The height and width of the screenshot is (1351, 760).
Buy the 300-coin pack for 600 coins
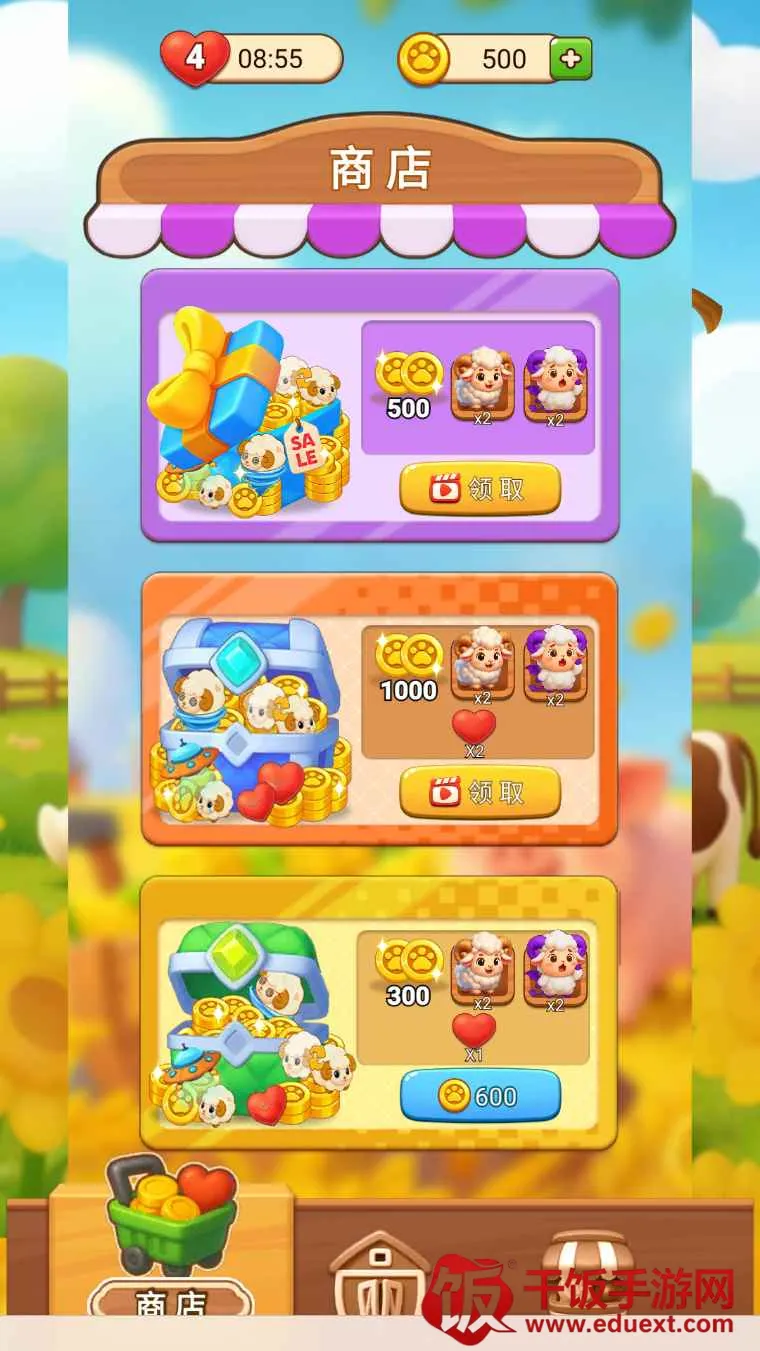[480, 1096]
